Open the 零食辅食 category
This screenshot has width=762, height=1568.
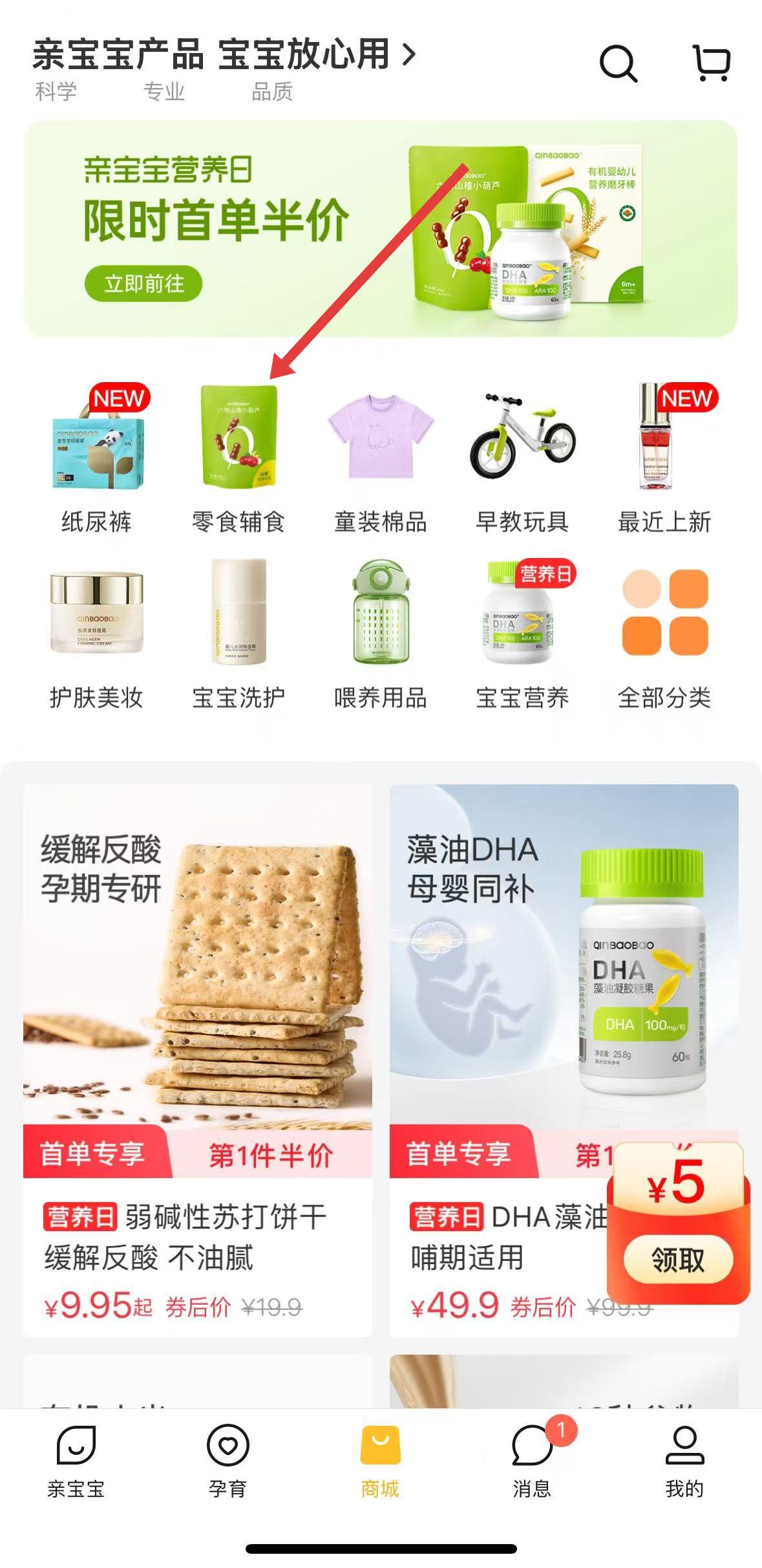(x=238, y=459)
